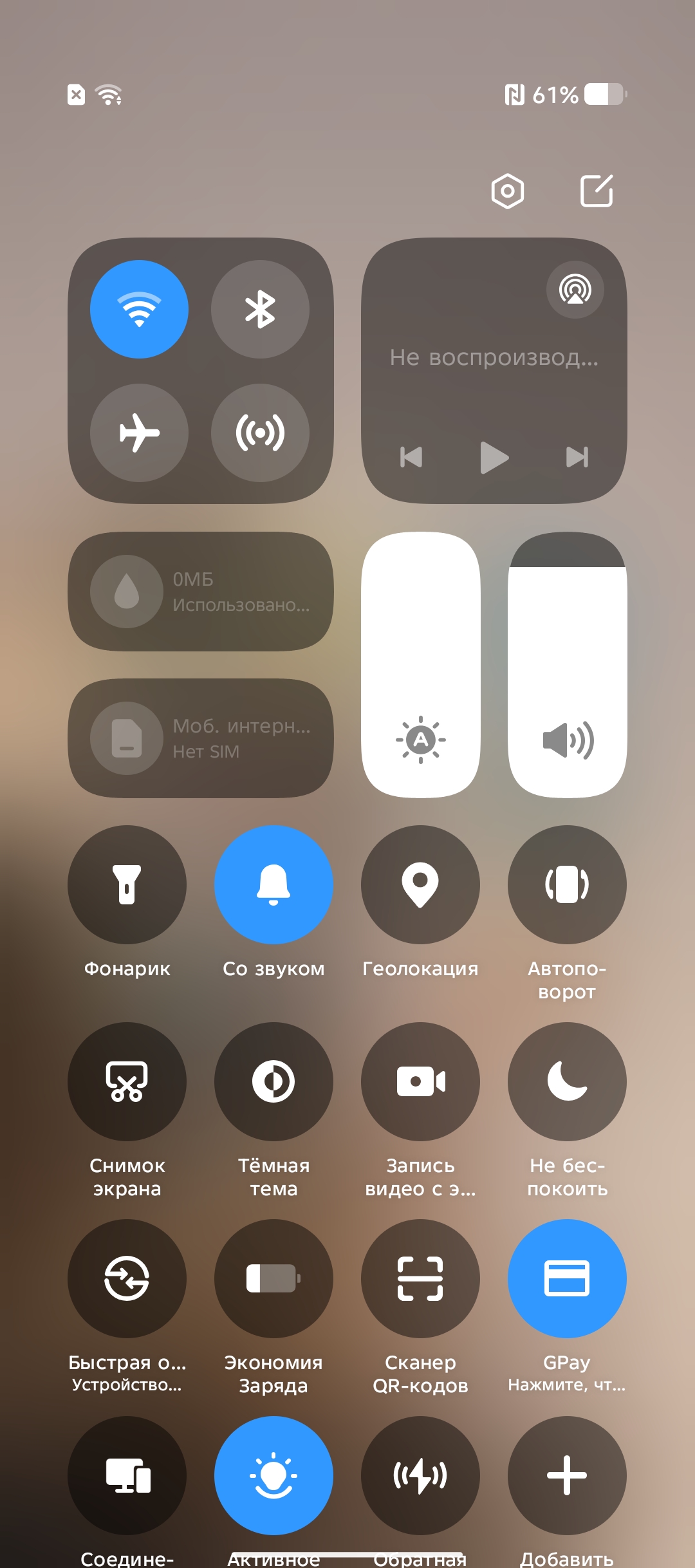Open the edit control tiles icon
Viewport: 695px width, 1568px height.
597,191
